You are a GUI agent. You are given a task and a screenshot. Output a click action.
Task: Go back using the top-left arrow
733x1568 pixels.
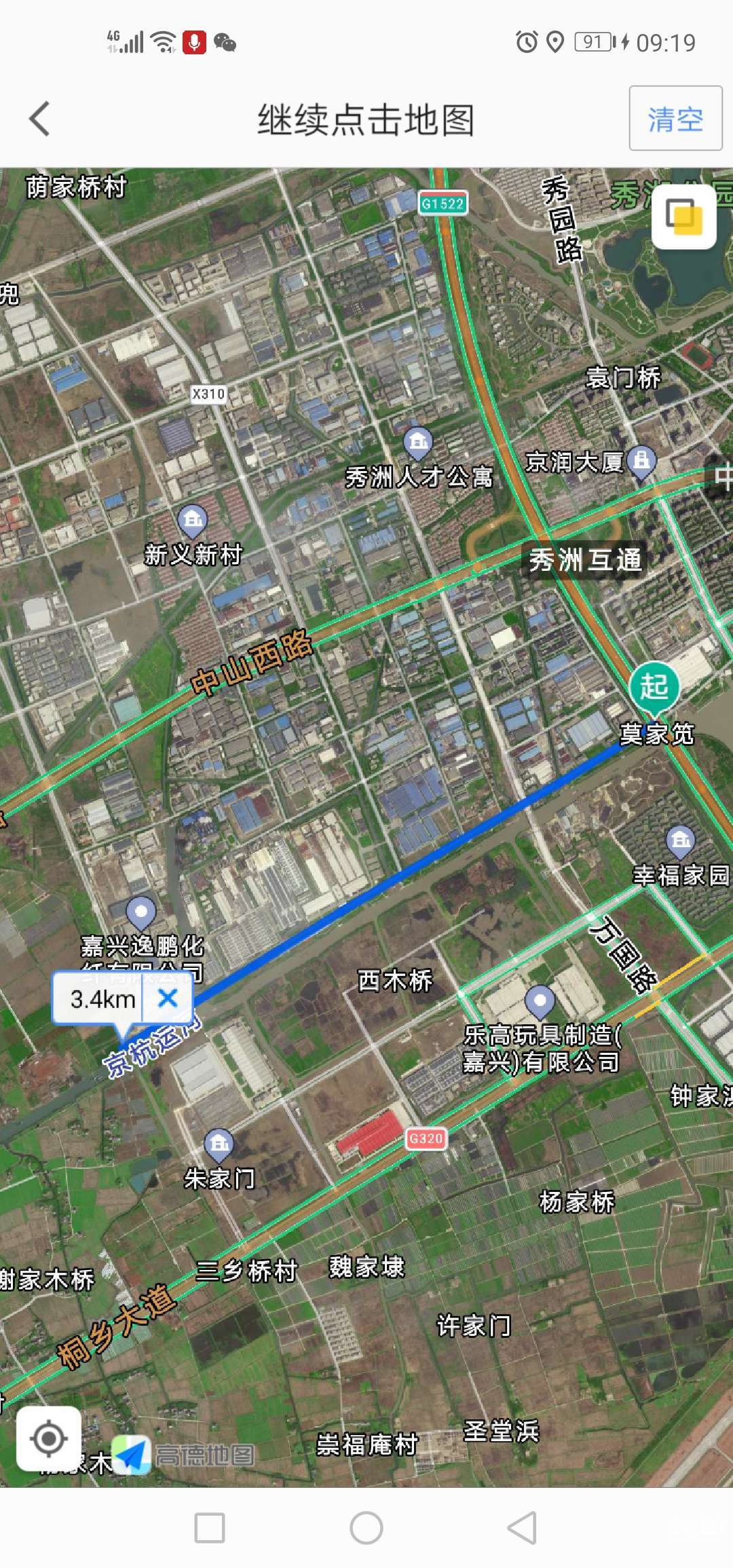[x=40, y=119]
